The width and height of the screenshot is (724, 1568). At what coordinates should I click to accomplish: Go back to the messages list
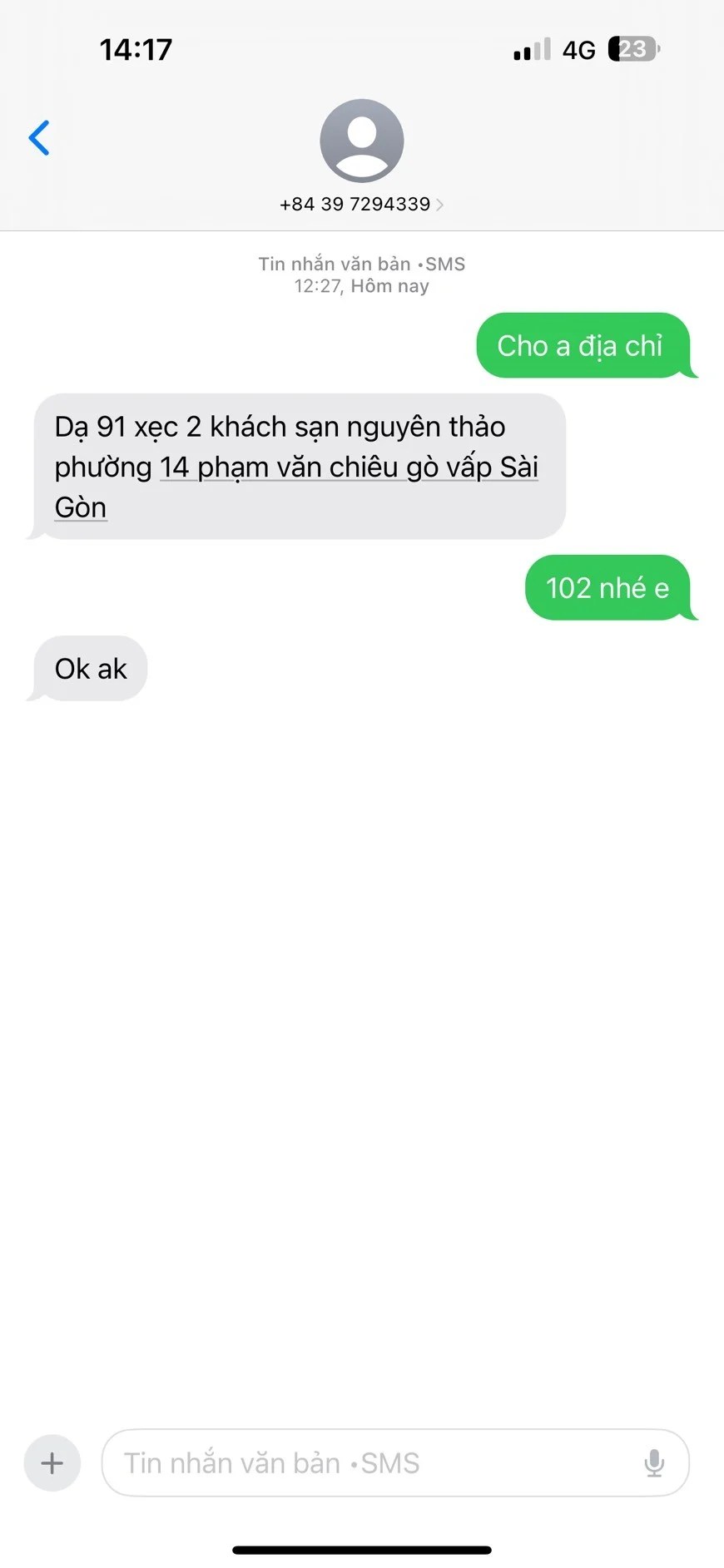pyautogui.click(x=39, y=138)
